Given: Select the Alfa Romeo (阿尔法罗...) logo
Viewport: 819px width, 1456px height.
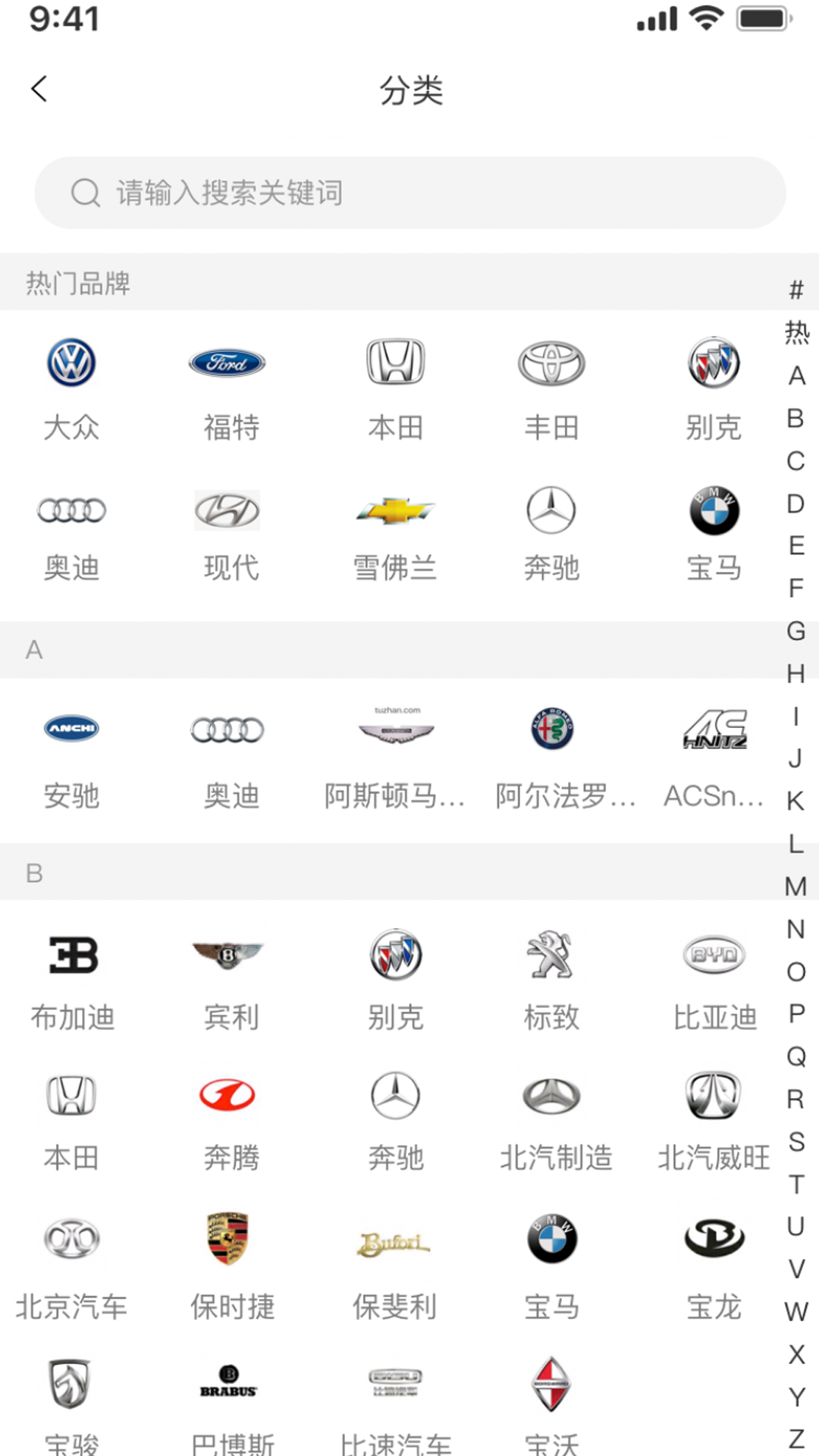Looking at the screenshot, I should point(551,730).
